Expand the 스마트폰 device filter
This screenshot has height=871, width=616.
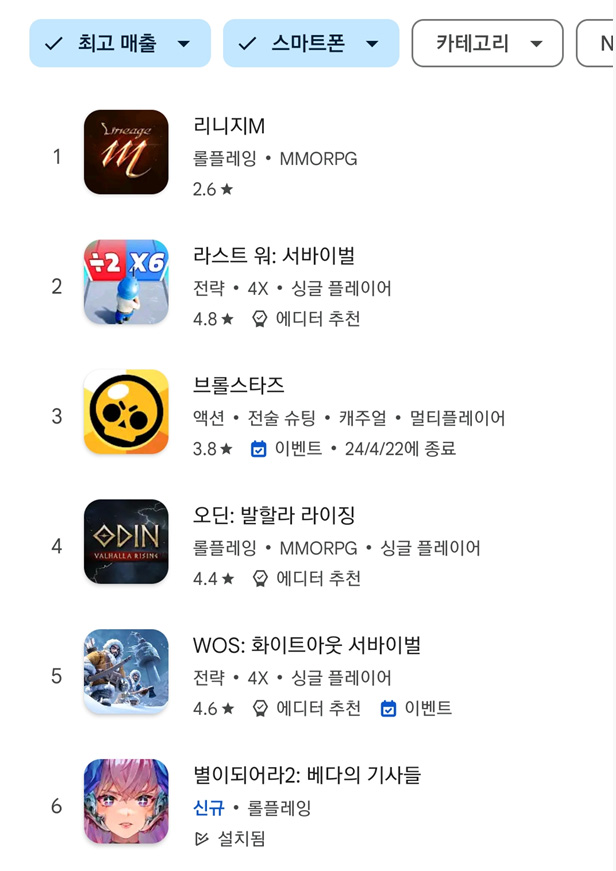click(x=310, y=43)
